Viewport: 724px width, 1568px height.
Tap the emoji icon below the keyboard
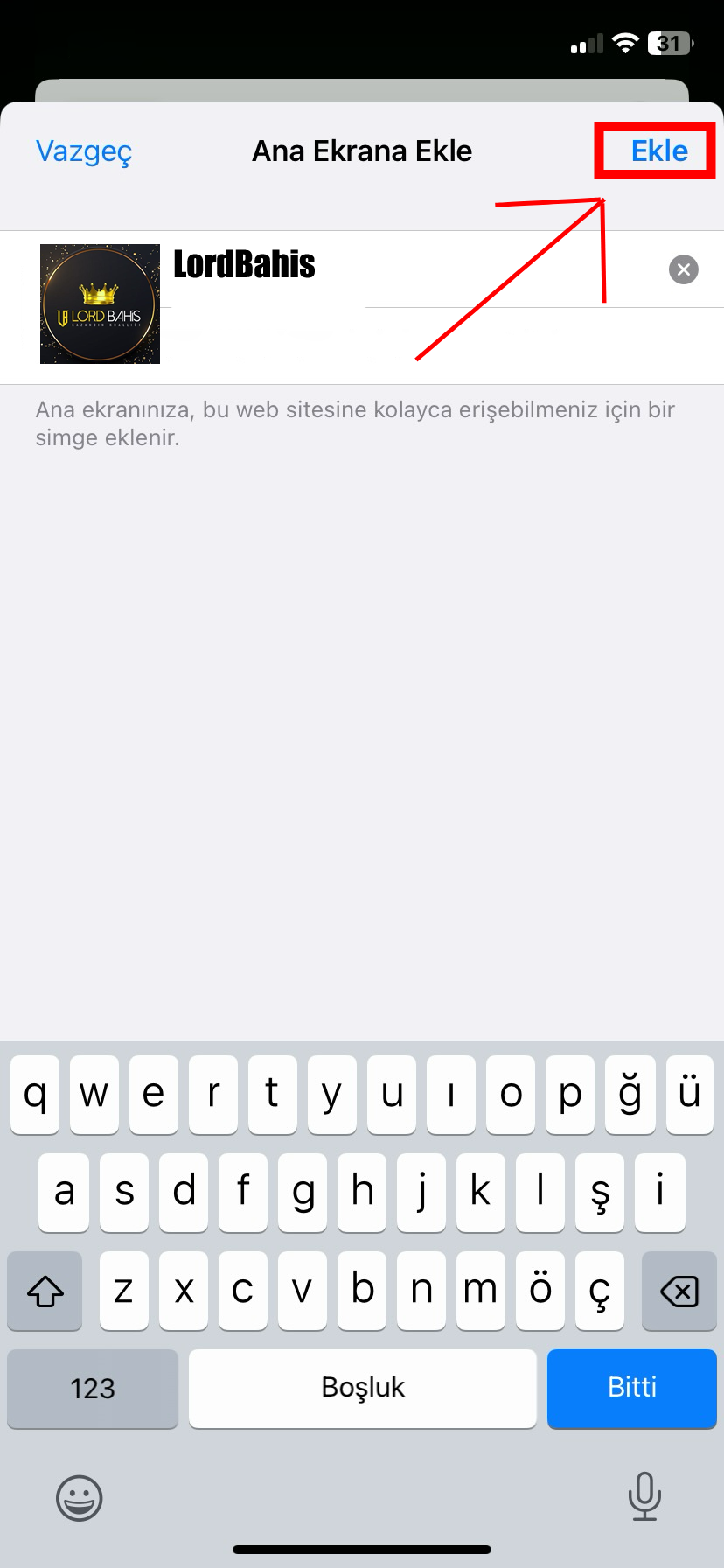[79, 1497]
